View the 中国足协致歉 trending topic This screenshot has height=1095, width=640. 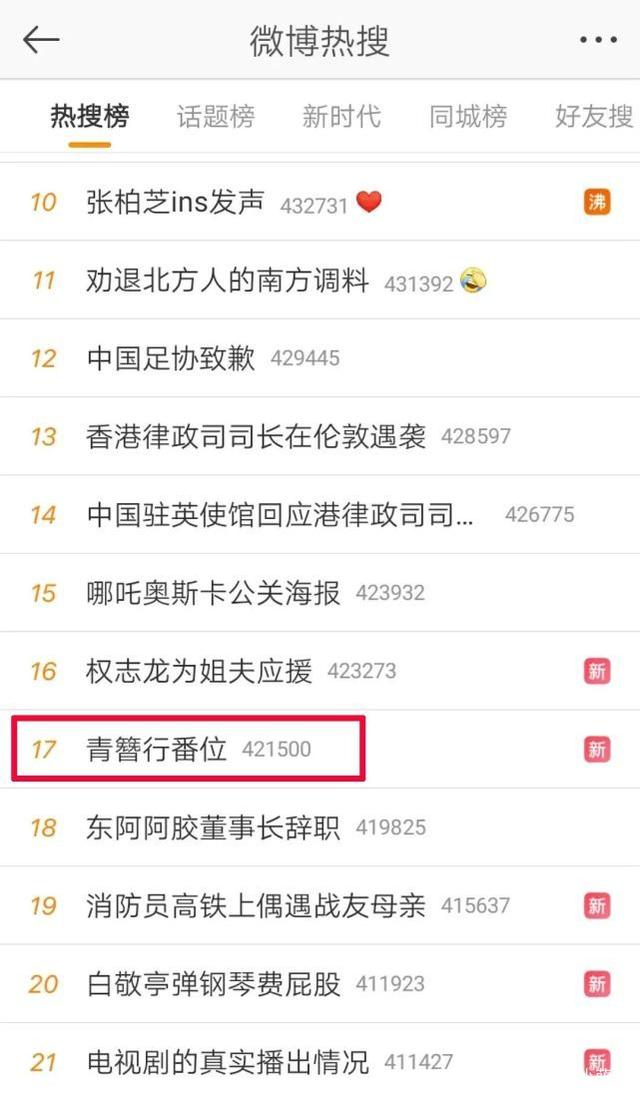(171, 358)
